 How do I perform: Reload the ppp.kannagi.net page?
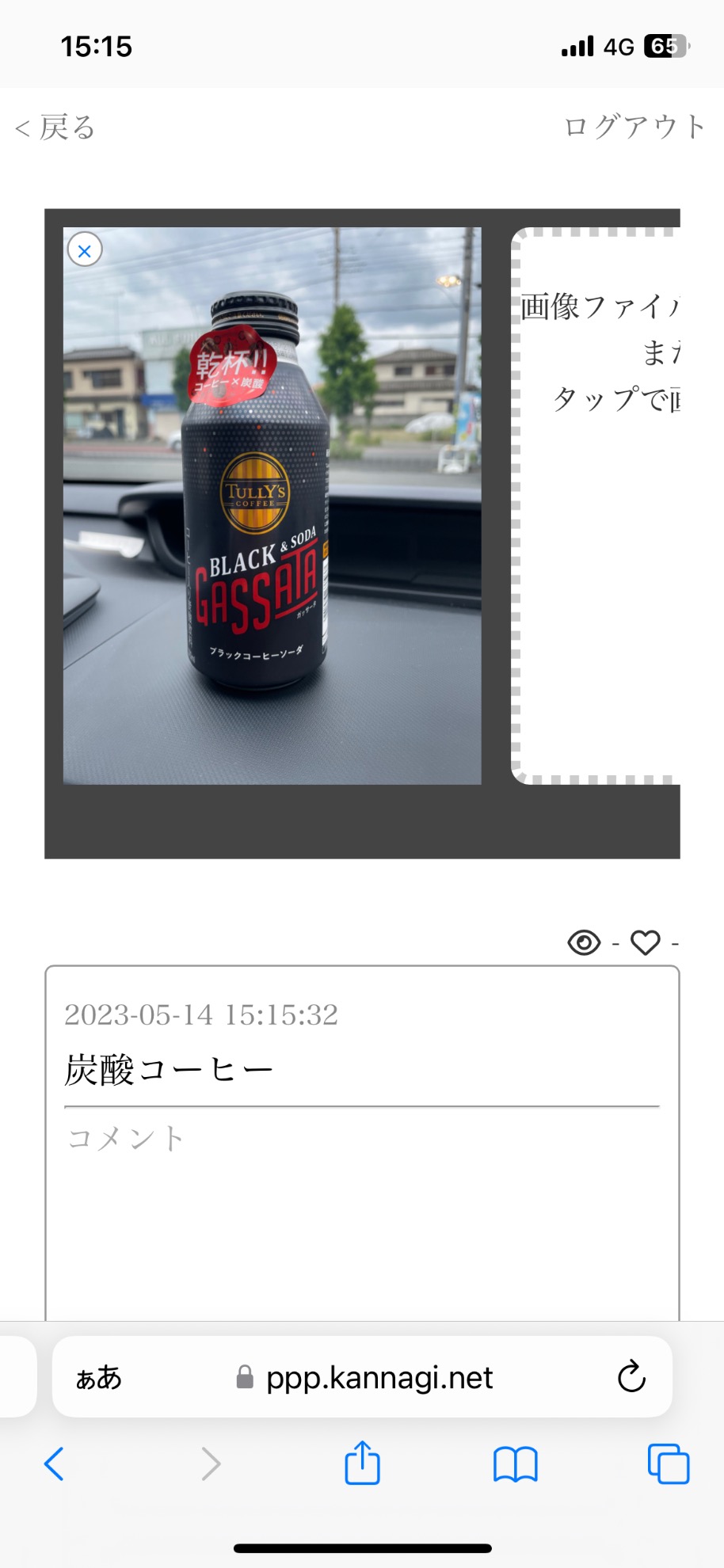631,1377
